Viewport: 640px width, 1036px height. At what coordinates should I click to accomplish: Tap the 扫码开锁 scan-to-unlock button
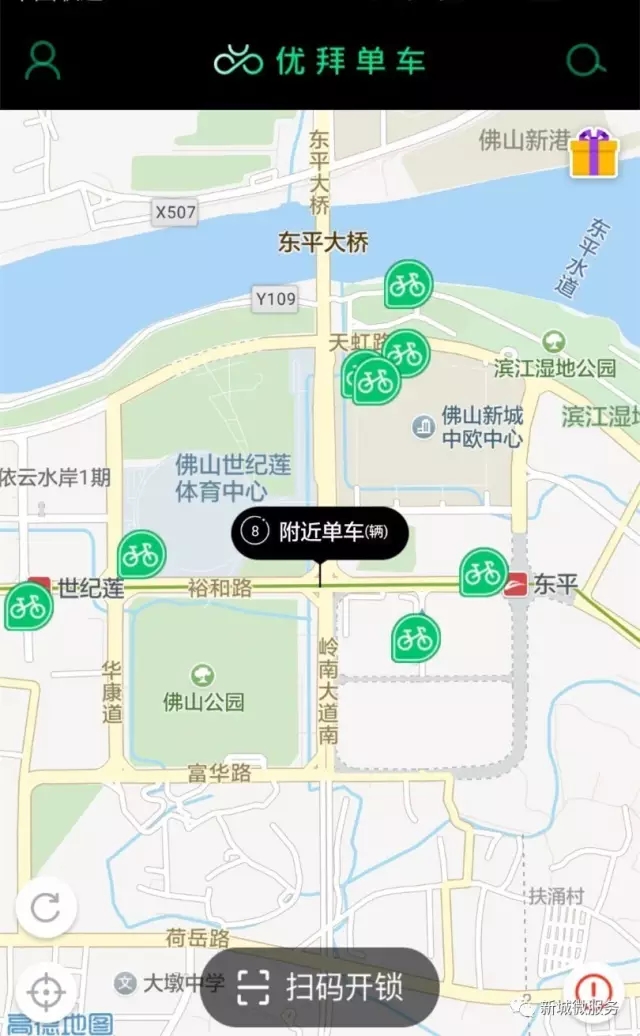[x=320, y=988]
